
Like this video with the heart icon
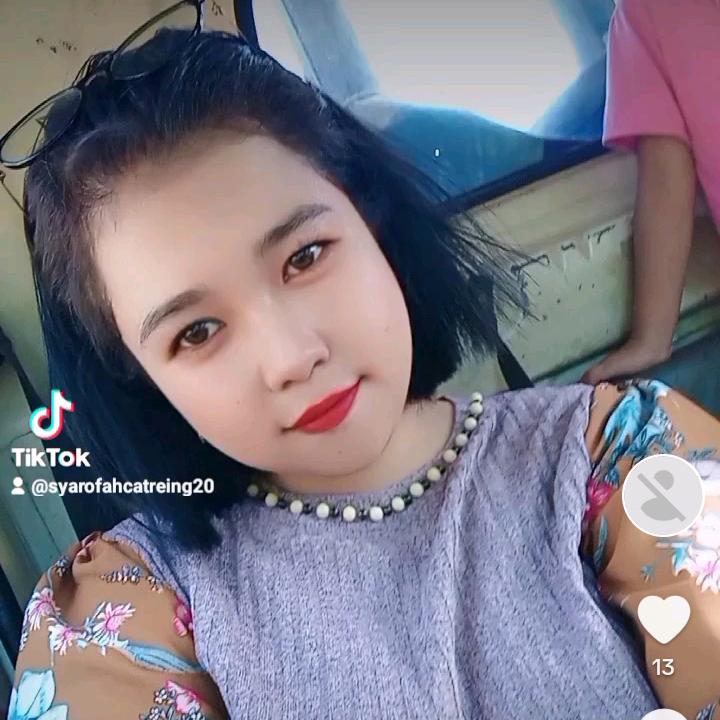point(663,618)
